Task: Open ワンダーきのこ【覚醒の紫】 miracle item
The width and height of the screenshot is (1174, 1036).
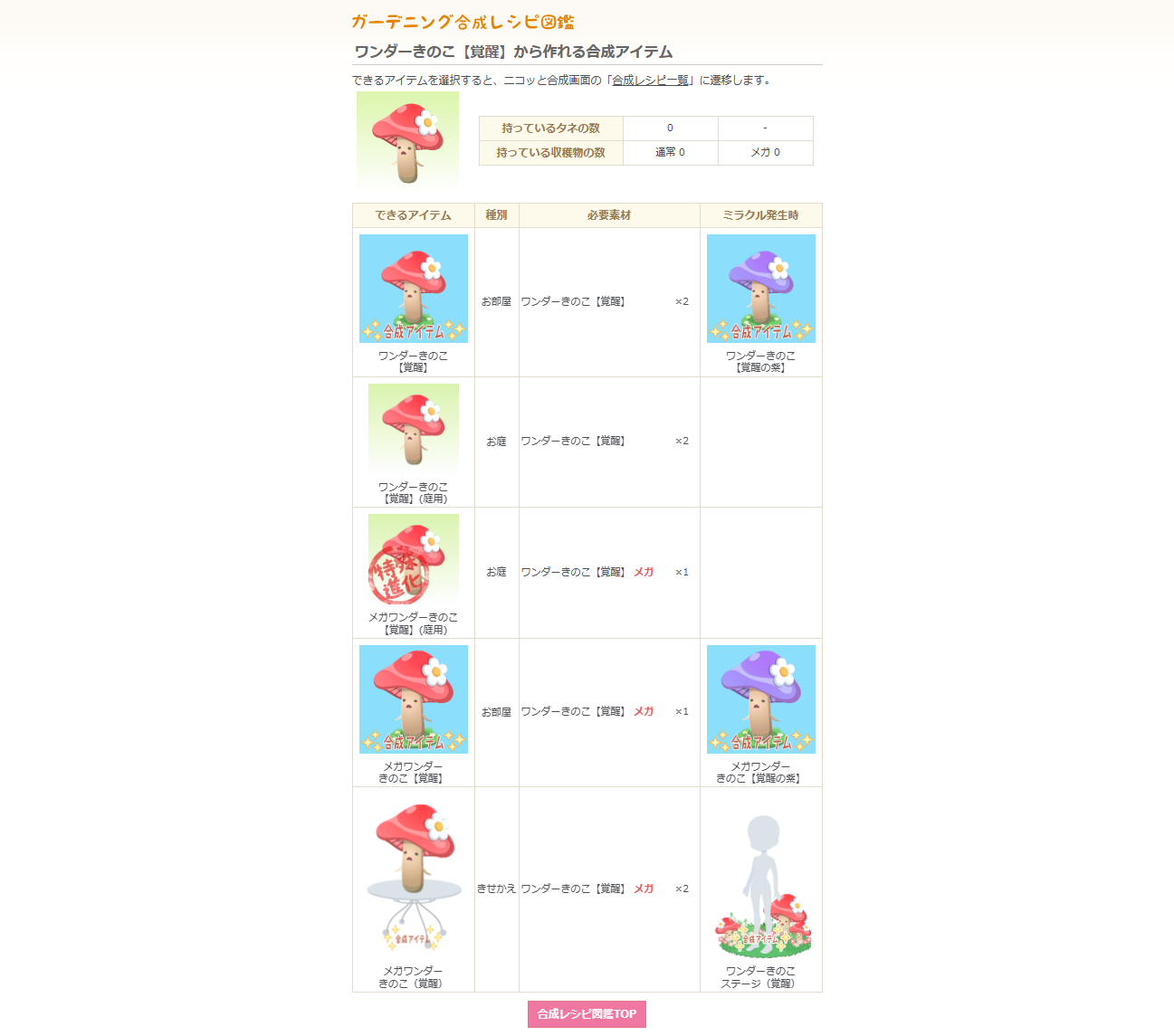Action: coord(760,290)
